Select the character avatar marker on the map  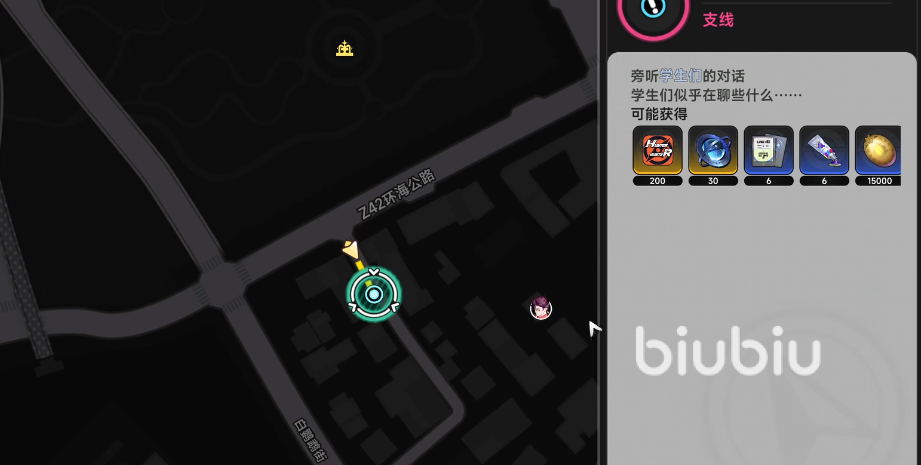[x=541, y=308]
